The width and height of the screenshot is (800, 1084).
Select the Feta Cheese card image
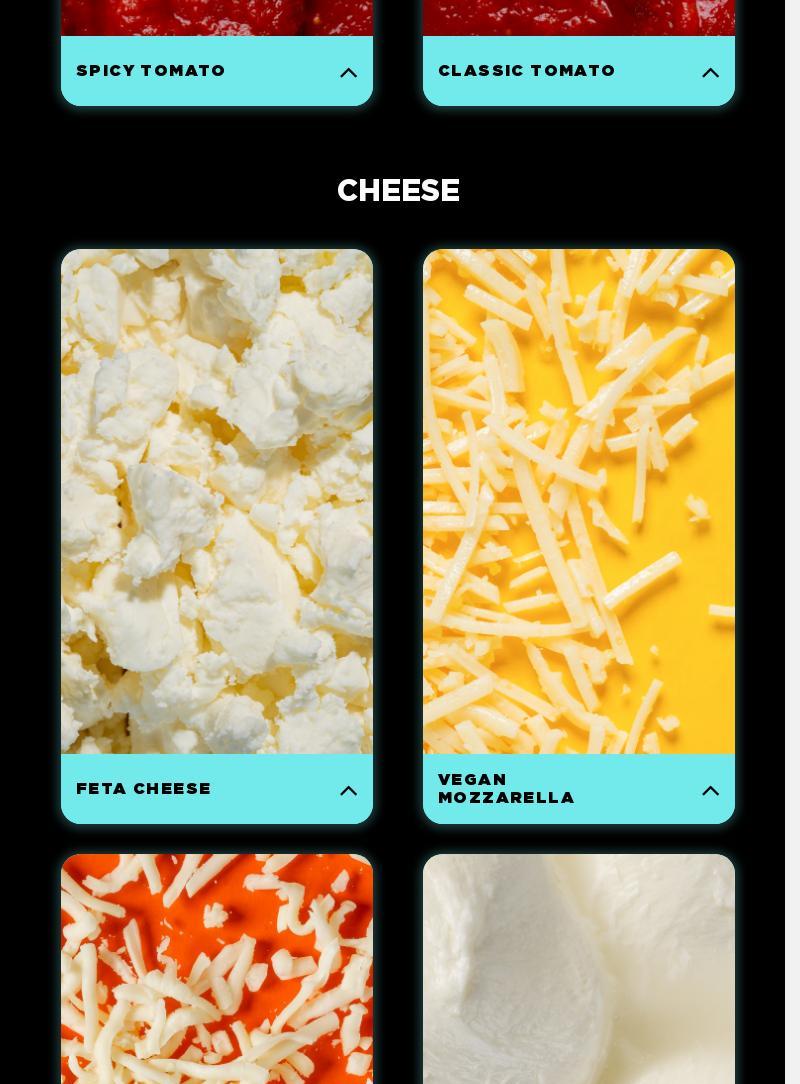click(x=217, y=501)
